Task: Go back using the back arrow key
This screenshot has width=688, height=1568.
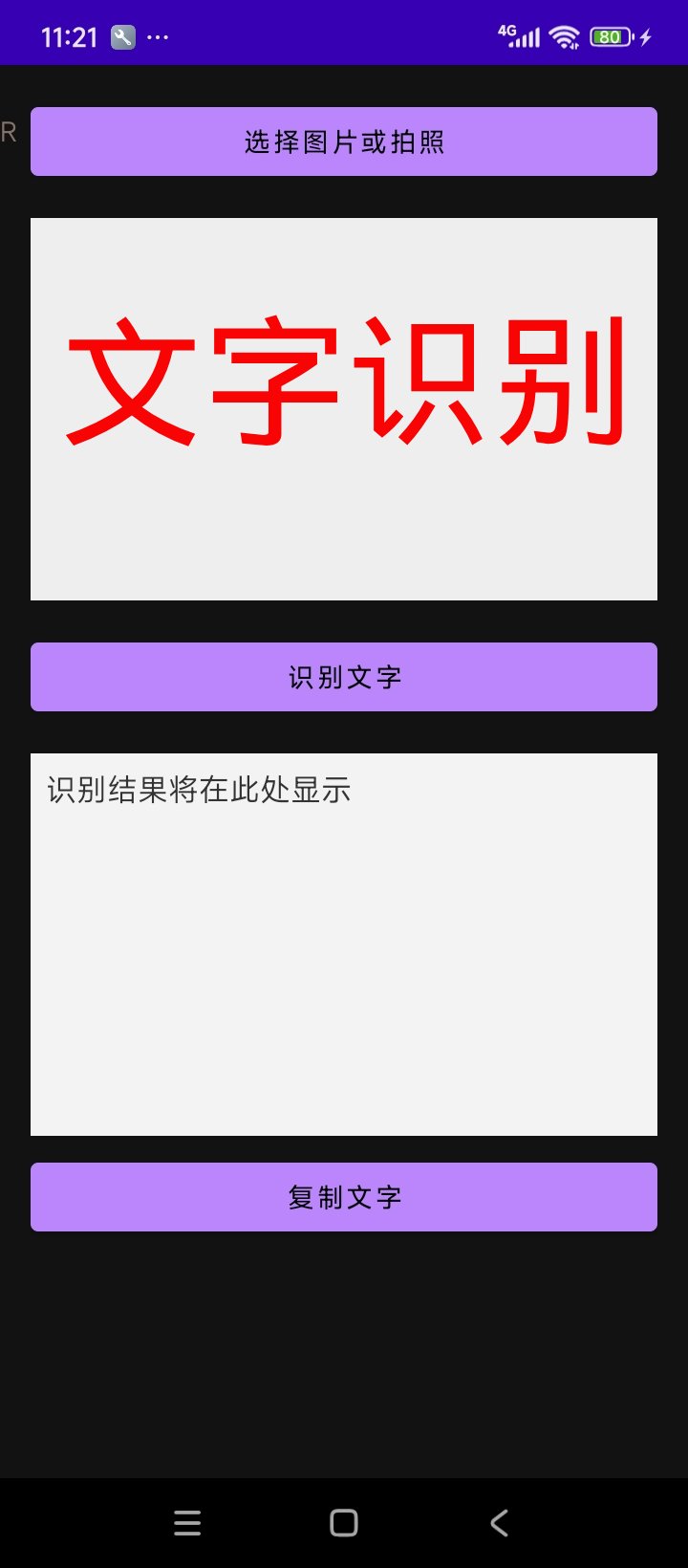Action: 499,1522
